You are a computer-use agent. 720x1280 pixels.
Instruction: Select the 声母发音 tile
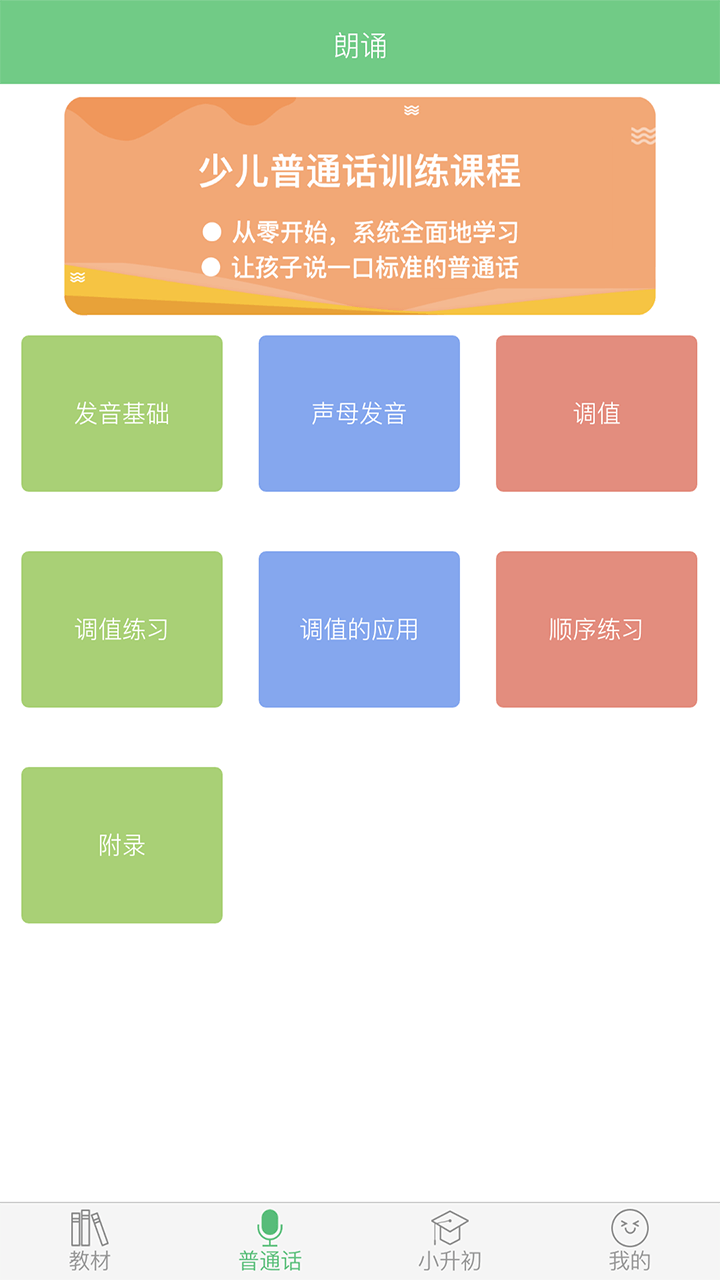[x=359, y=413]
